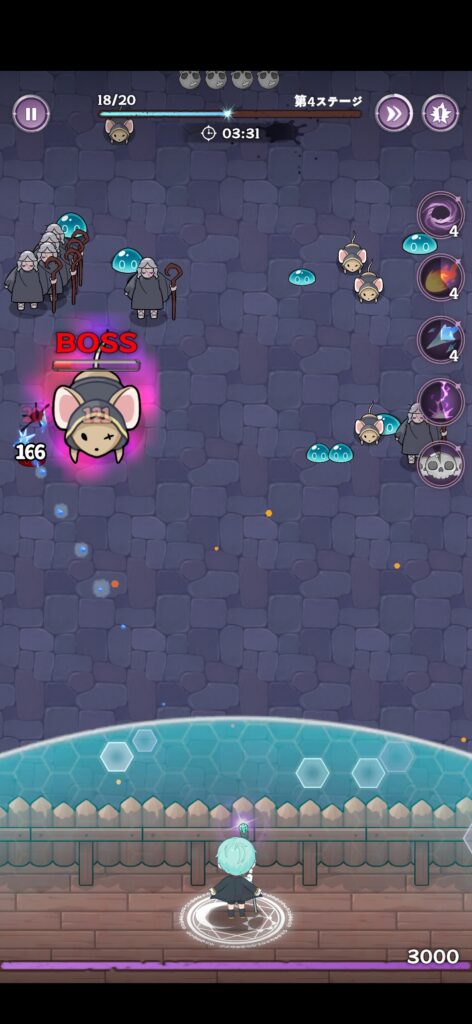Open the exclamation alert button
This screenshot has height=1024, width=472.
[440, 114]
